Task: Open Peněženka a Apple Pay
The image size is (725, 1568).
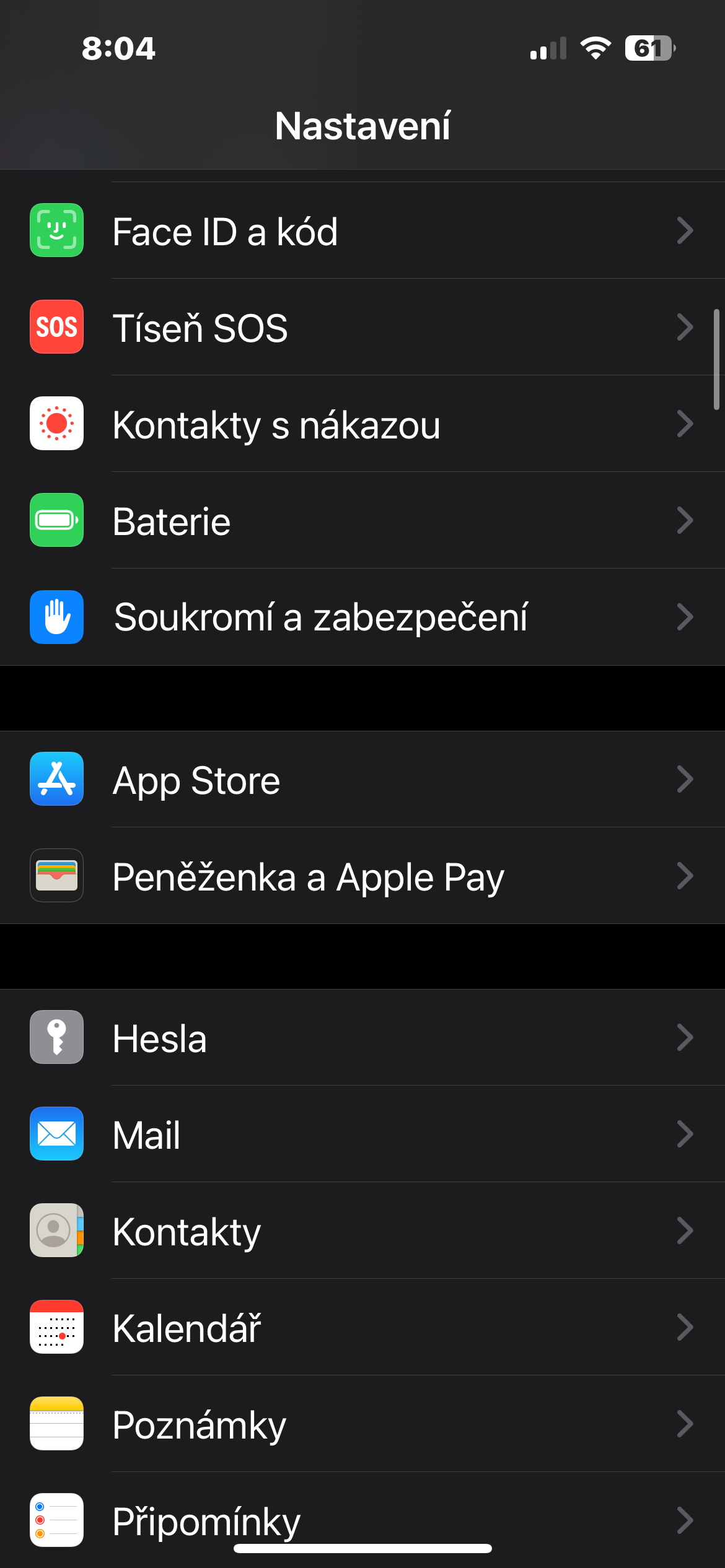Action: [x=362, y=876]
